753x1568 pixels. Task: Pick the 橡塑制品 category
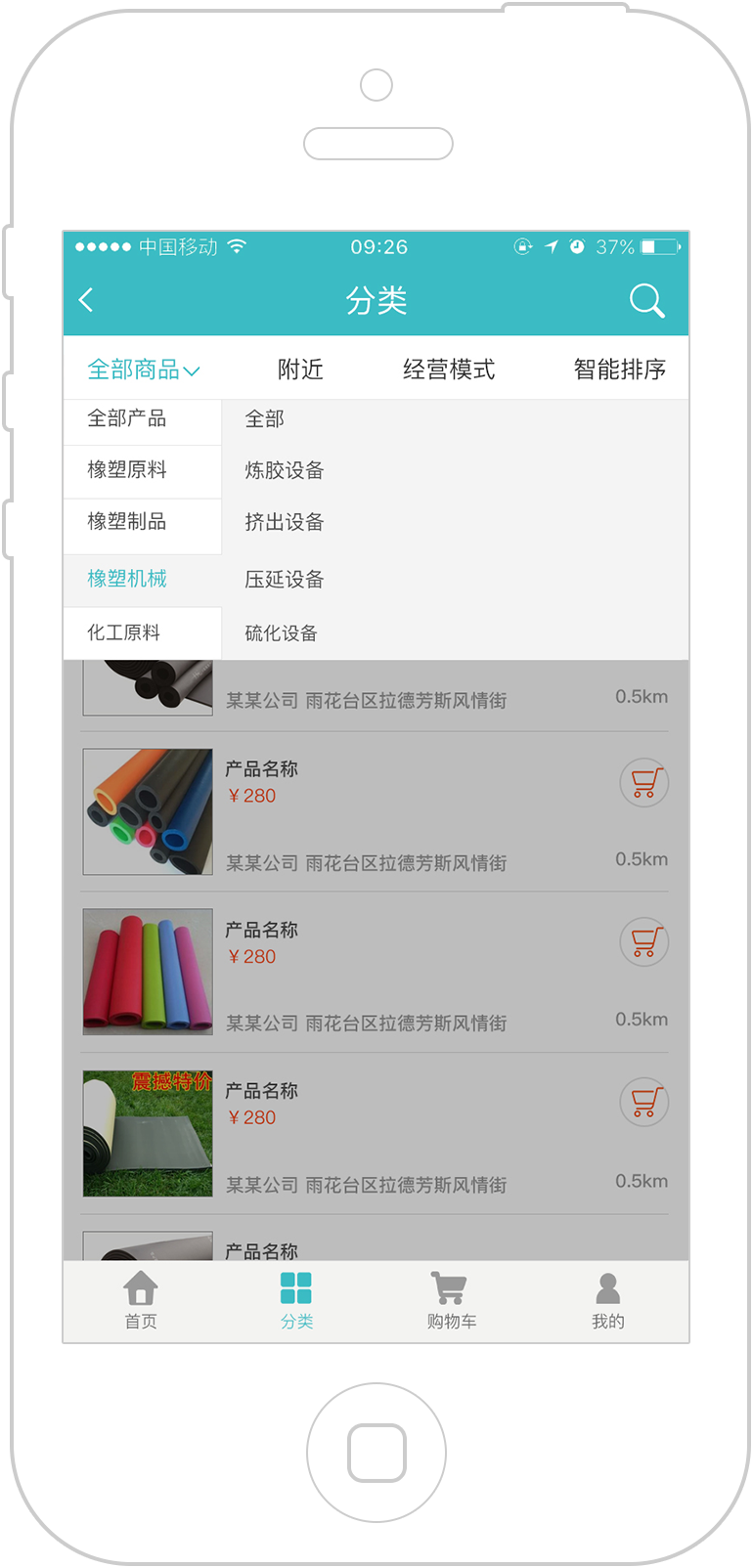127,522
